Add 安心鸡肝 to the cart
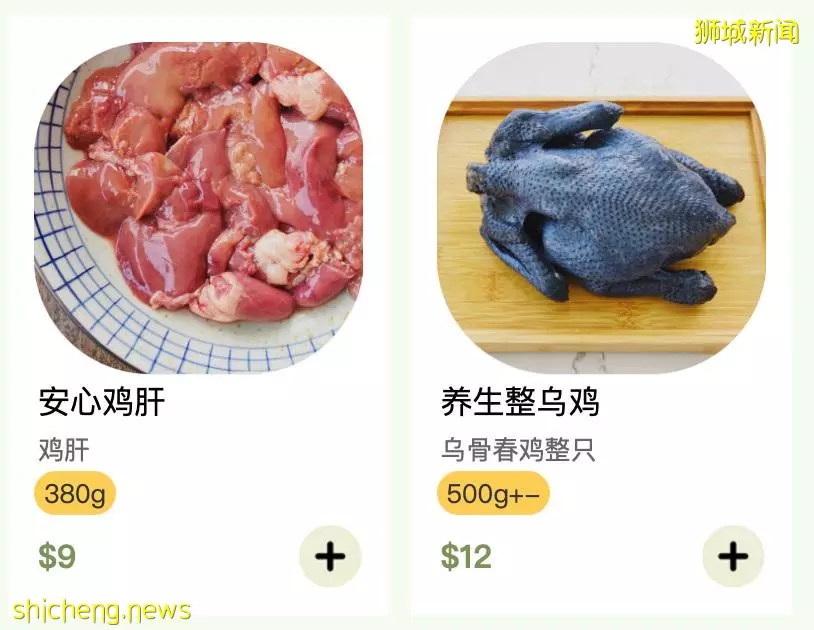 click(330, 556)
